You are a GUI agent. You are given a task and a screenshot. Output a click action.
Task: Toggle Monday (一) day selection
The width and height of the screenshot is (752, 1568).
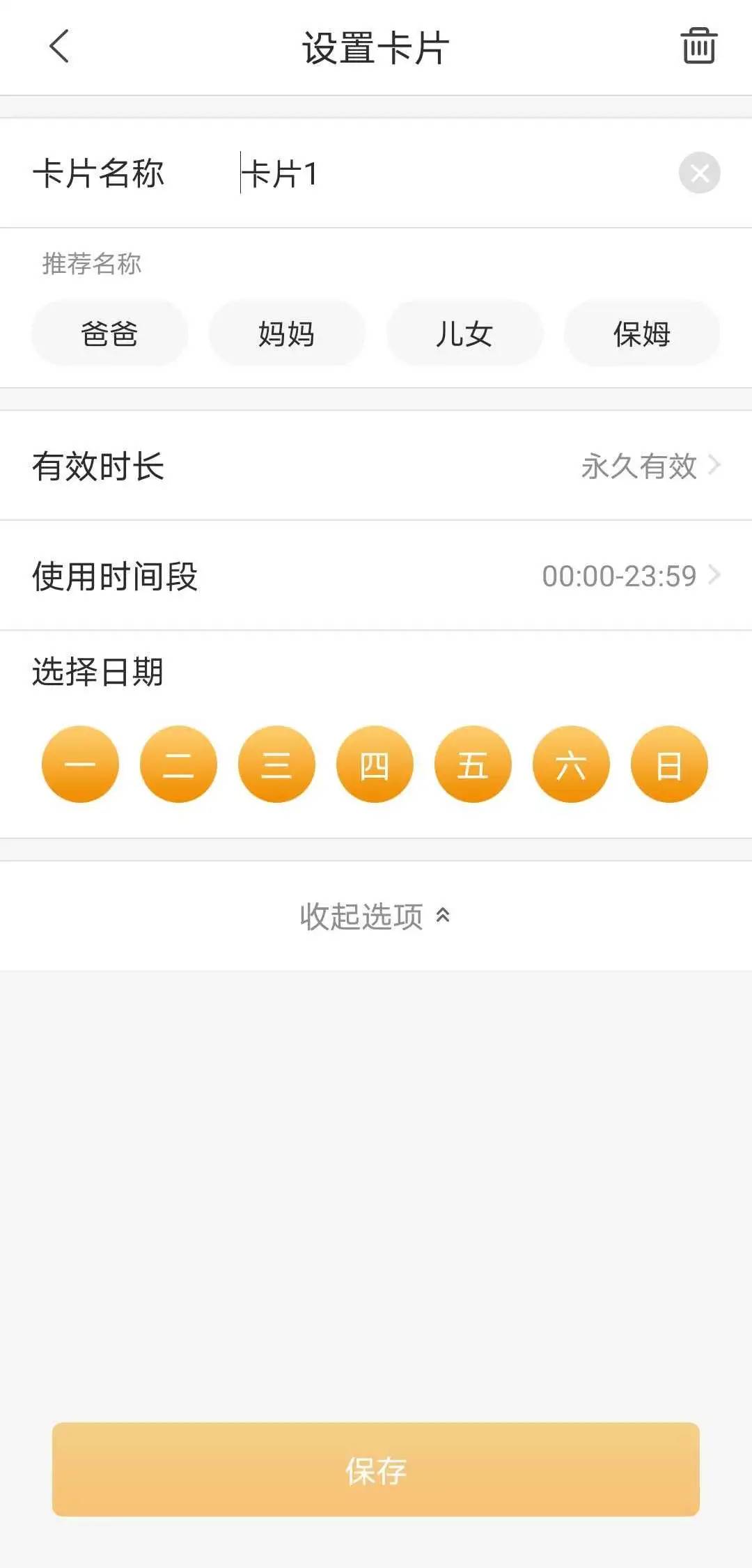click(x=80, y=765)
